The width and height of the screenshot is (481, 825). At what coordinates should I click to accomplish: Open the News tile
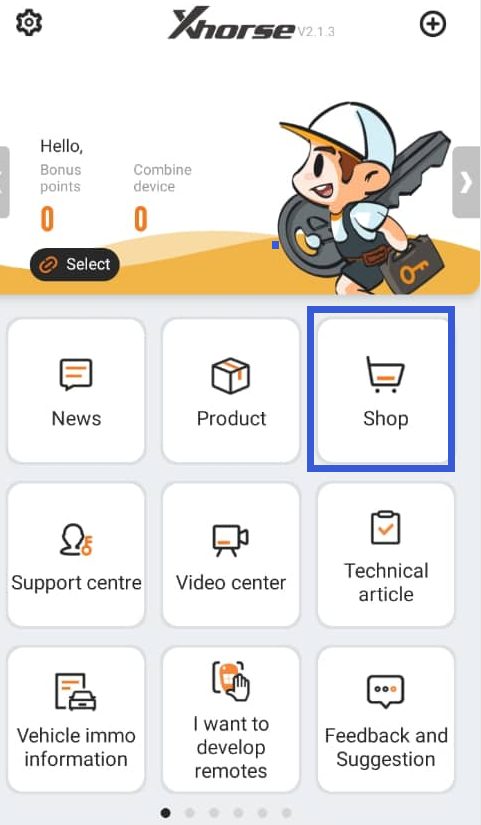pyautogui.click(x=76, y=390)
